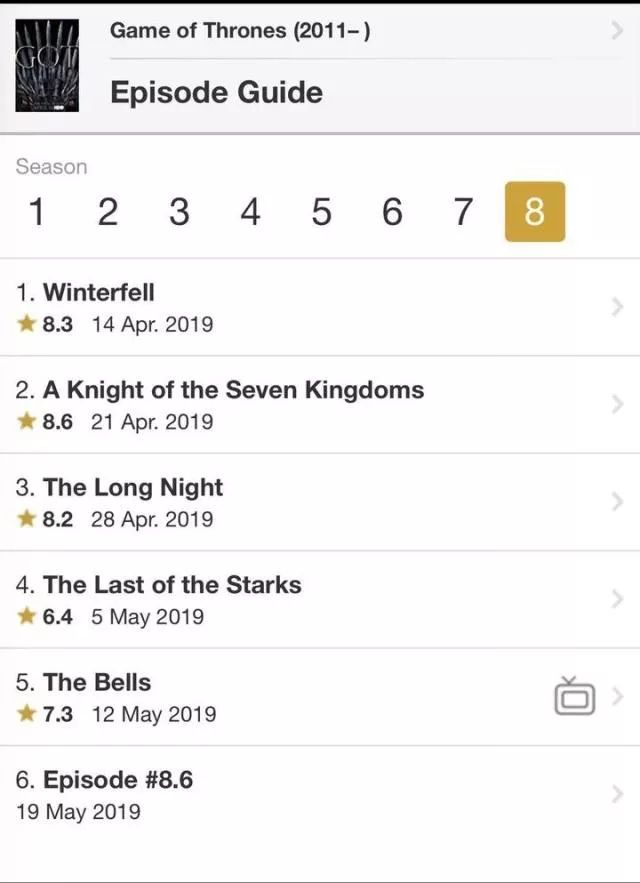Switch to season 6
This screenshot has height=883, width=640.
(392, 212)
